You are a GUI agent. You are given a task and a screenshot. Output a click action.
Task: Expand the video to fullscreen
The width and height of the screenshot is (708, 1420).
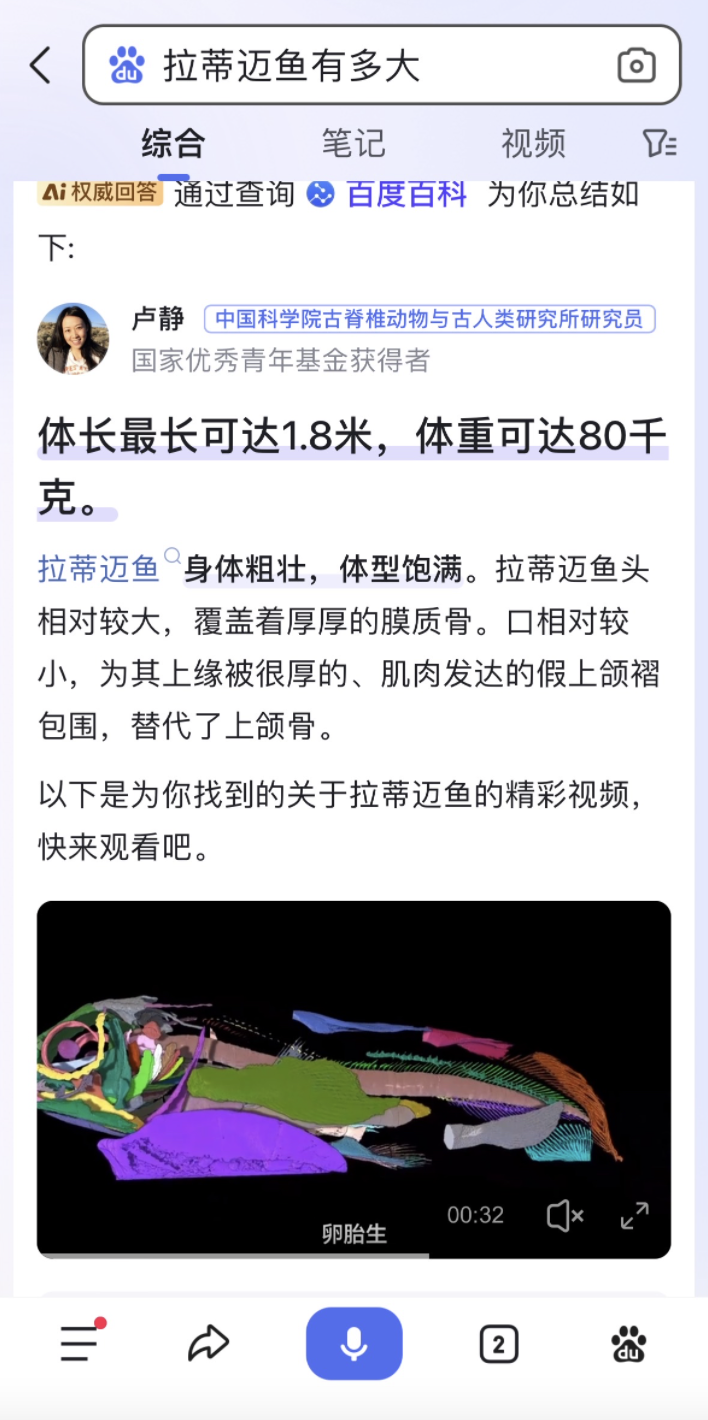[635, 1215]
